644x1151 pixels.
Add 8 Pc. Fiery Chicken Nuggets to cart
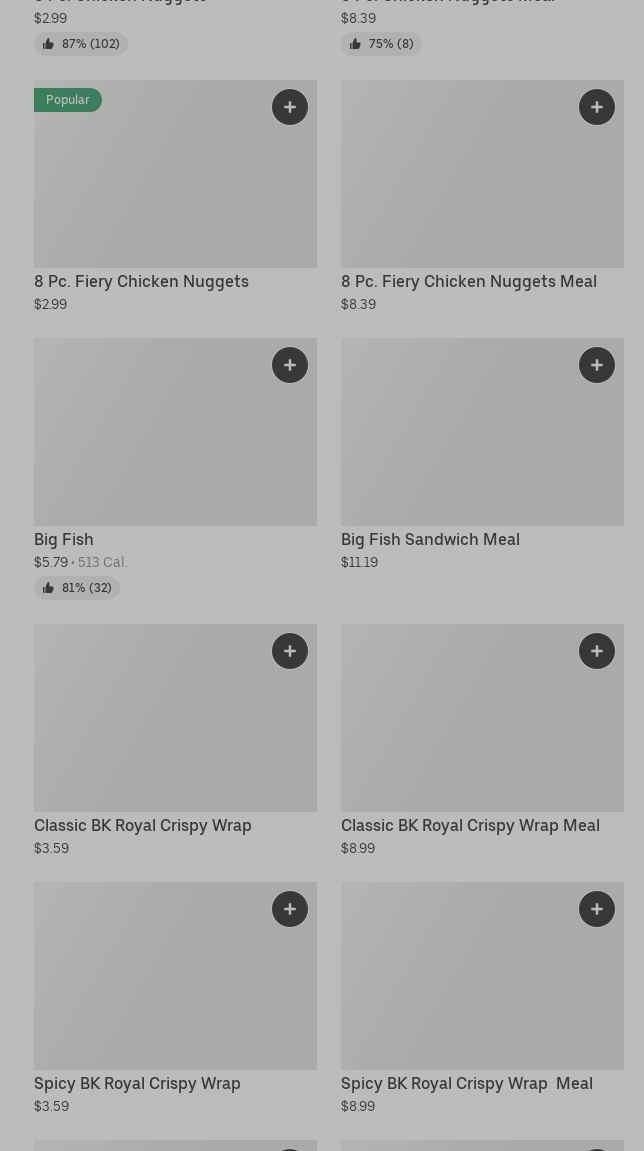(x=290, y=107)
